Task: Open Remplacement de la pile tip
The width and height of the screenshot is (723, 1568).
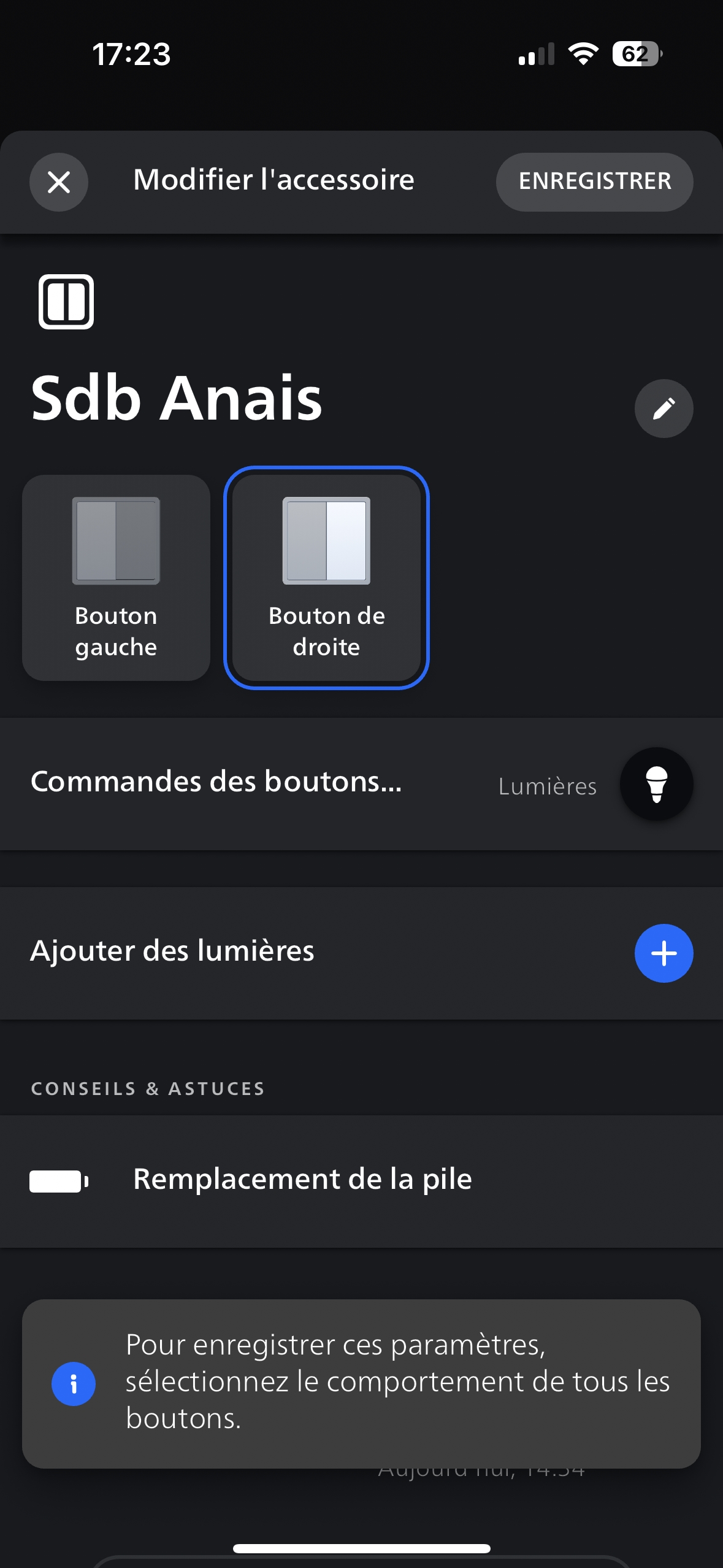Action: 361,1180
